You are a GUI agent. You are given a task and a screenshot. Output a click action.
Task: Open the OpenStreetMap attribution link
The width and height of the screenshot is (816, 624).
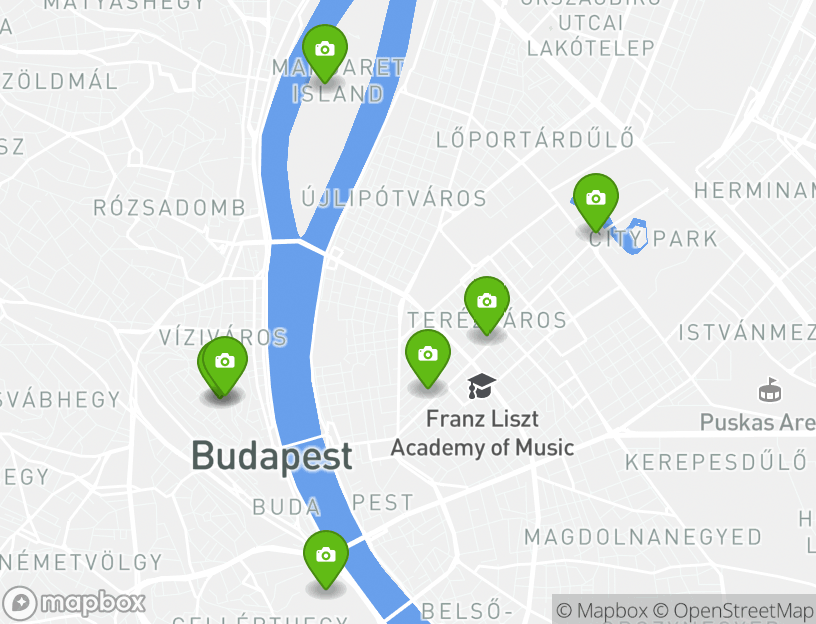(x=743, y=610)
